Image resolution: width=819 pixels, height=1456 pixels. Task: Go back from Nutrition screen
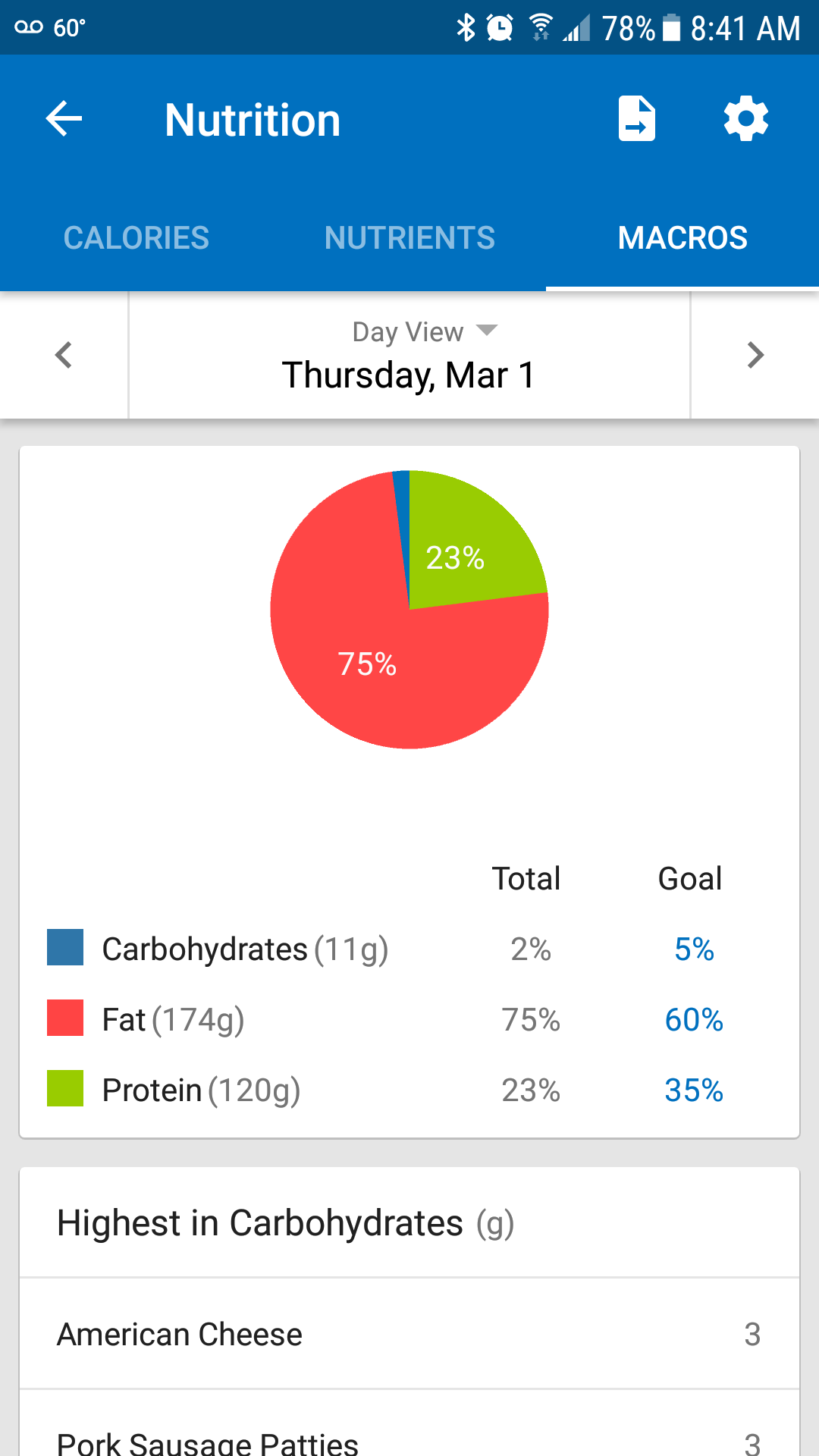pyautogui.click(x=64, y=119)
